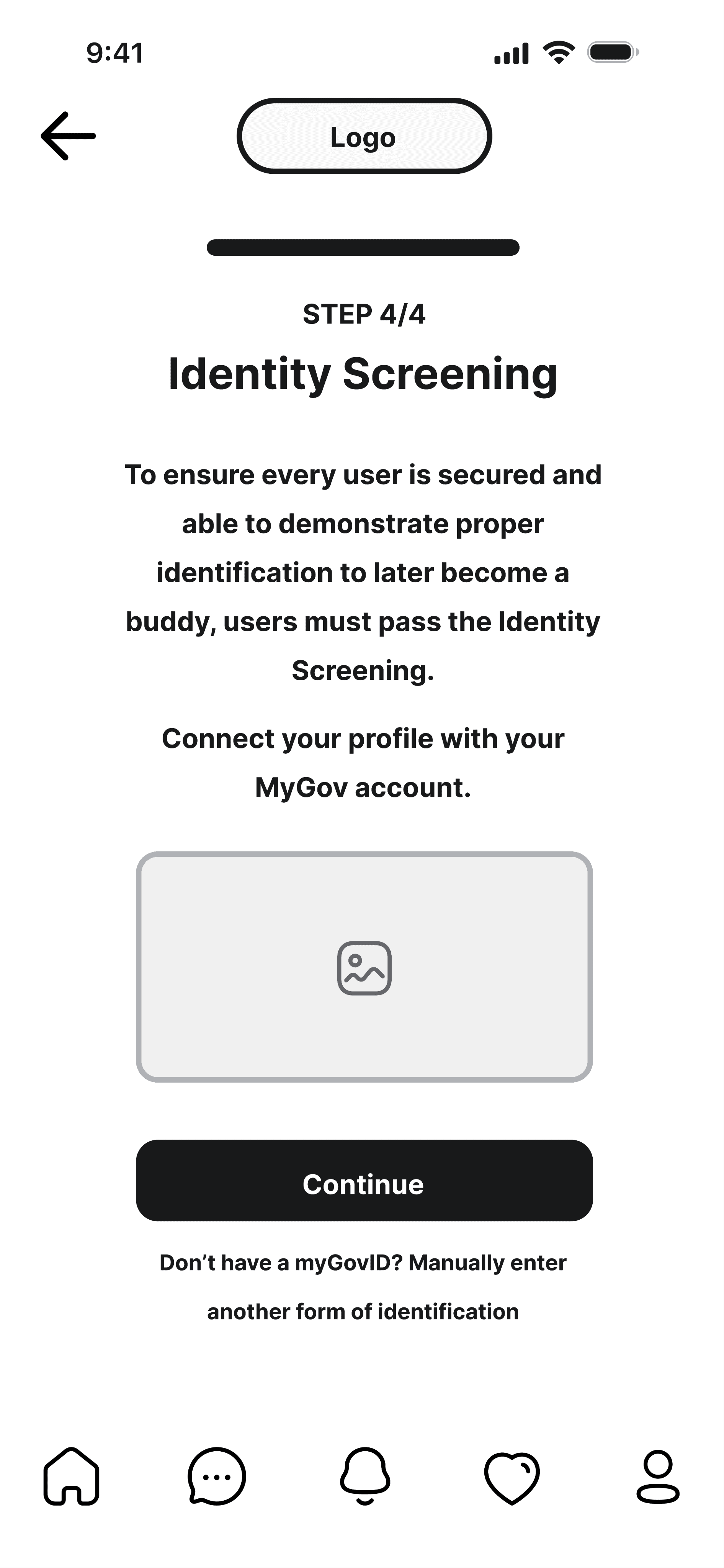Open the profile tab
This screenshot has width=724, height=1568.
pos(658,1477)
